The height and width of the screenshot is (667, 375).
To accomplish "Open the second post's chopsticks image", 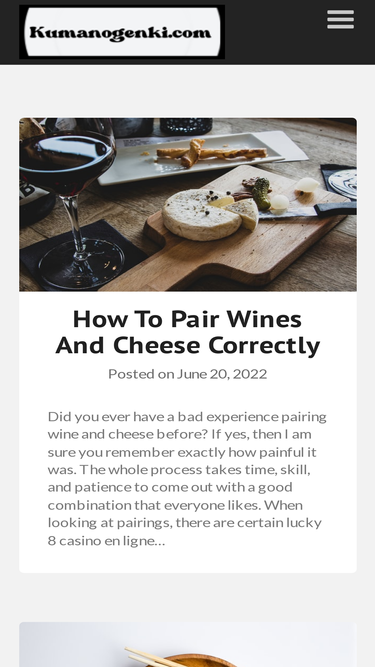I will [x=188, y=644].
